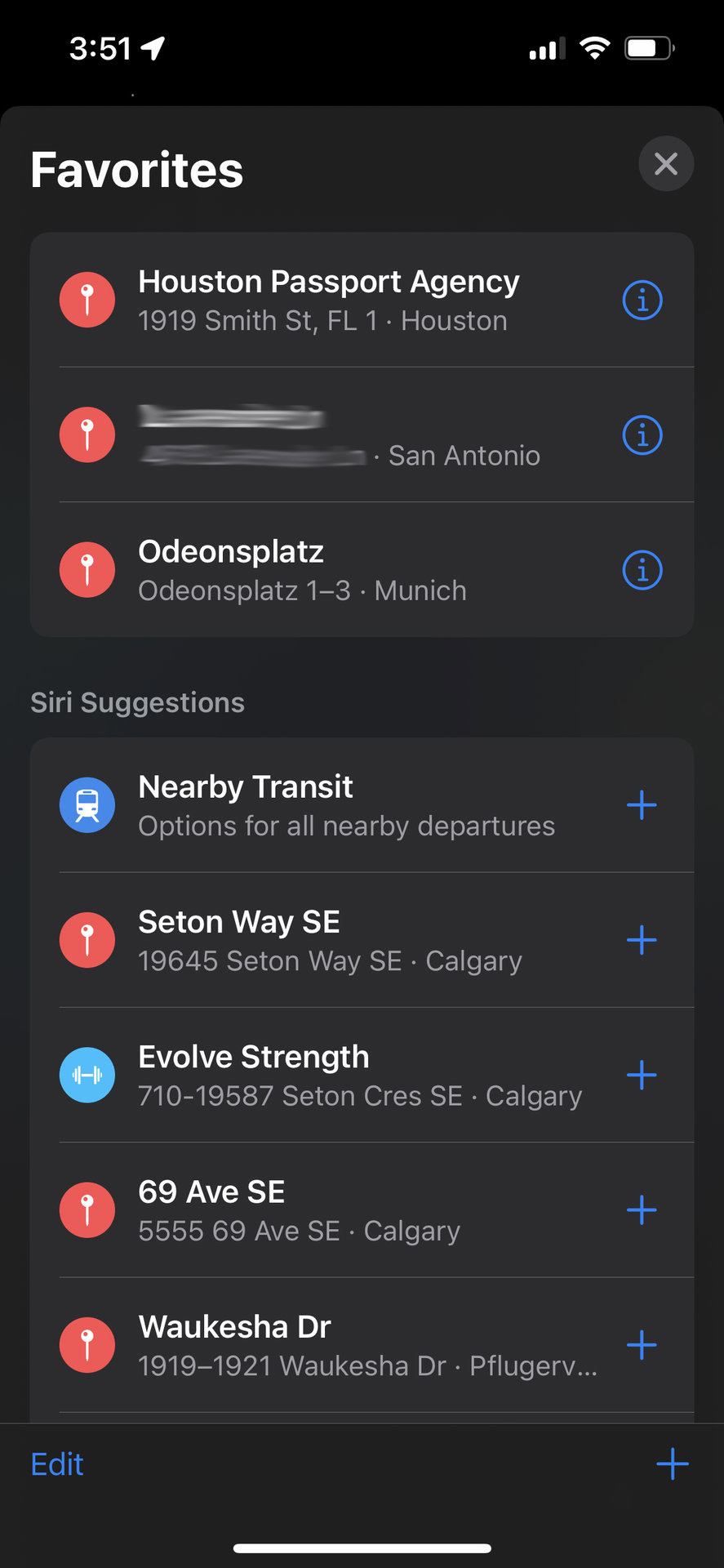Open Odeonsplatz in Munich

click(302, 570)
